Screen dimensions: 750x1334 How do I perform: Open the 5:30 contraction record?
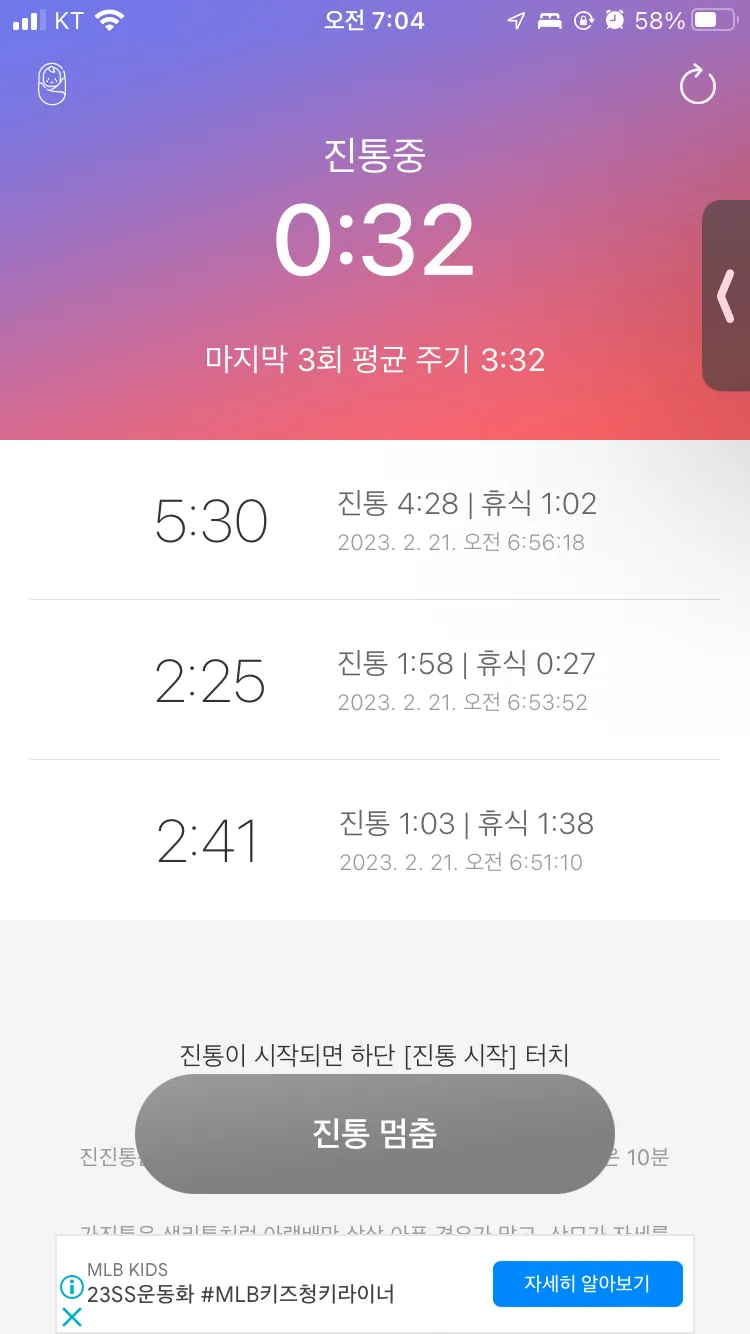click(x=375, y=520)
